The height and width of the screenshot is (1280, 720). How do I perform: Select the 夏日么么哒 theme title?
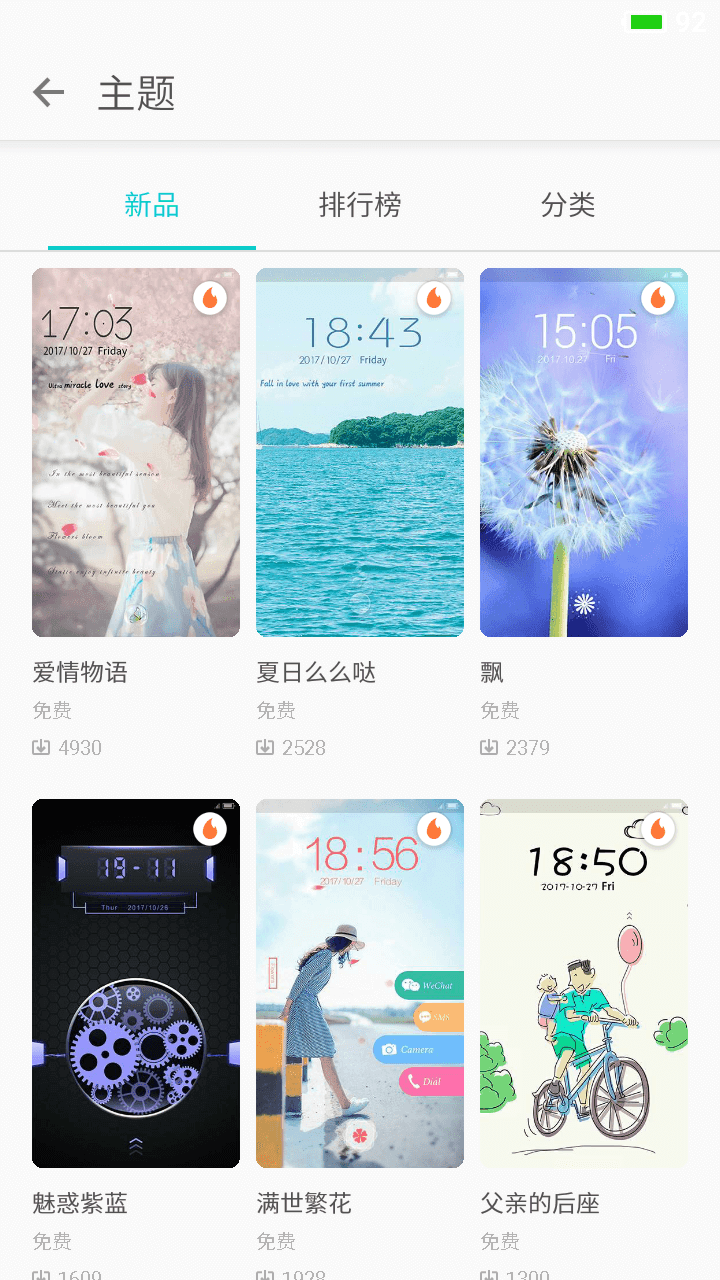point(315,672)
